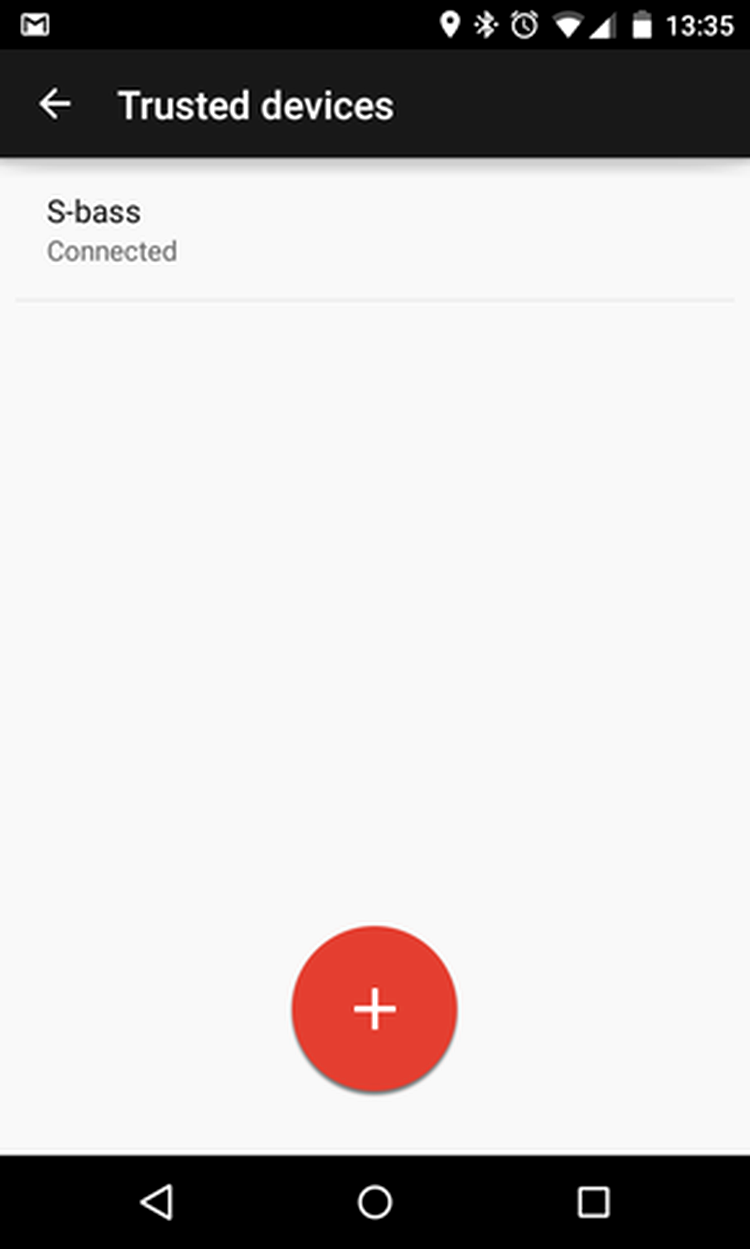Open the S-bass trusted device
The width and height of the screenshot is (750, 1249).
[375, 230]
